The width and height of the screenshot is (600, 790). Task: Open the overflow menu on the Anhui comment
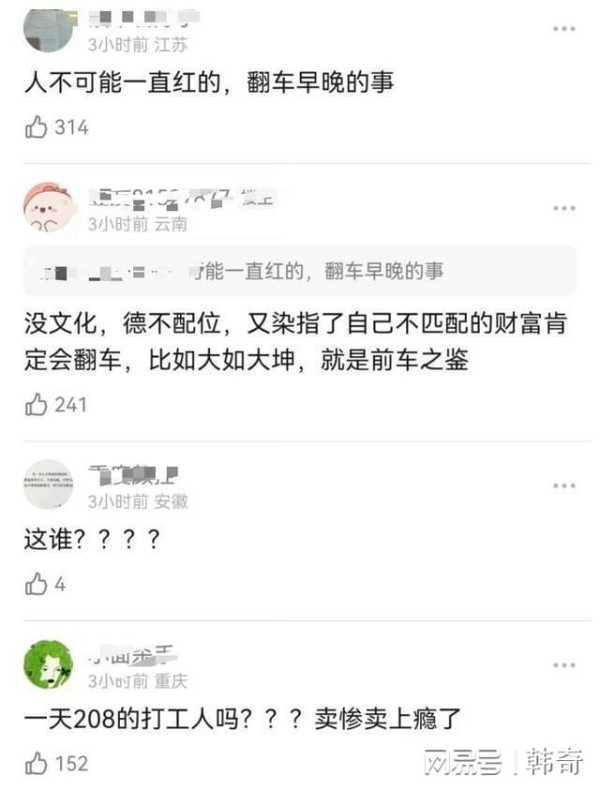click(564, 486)
